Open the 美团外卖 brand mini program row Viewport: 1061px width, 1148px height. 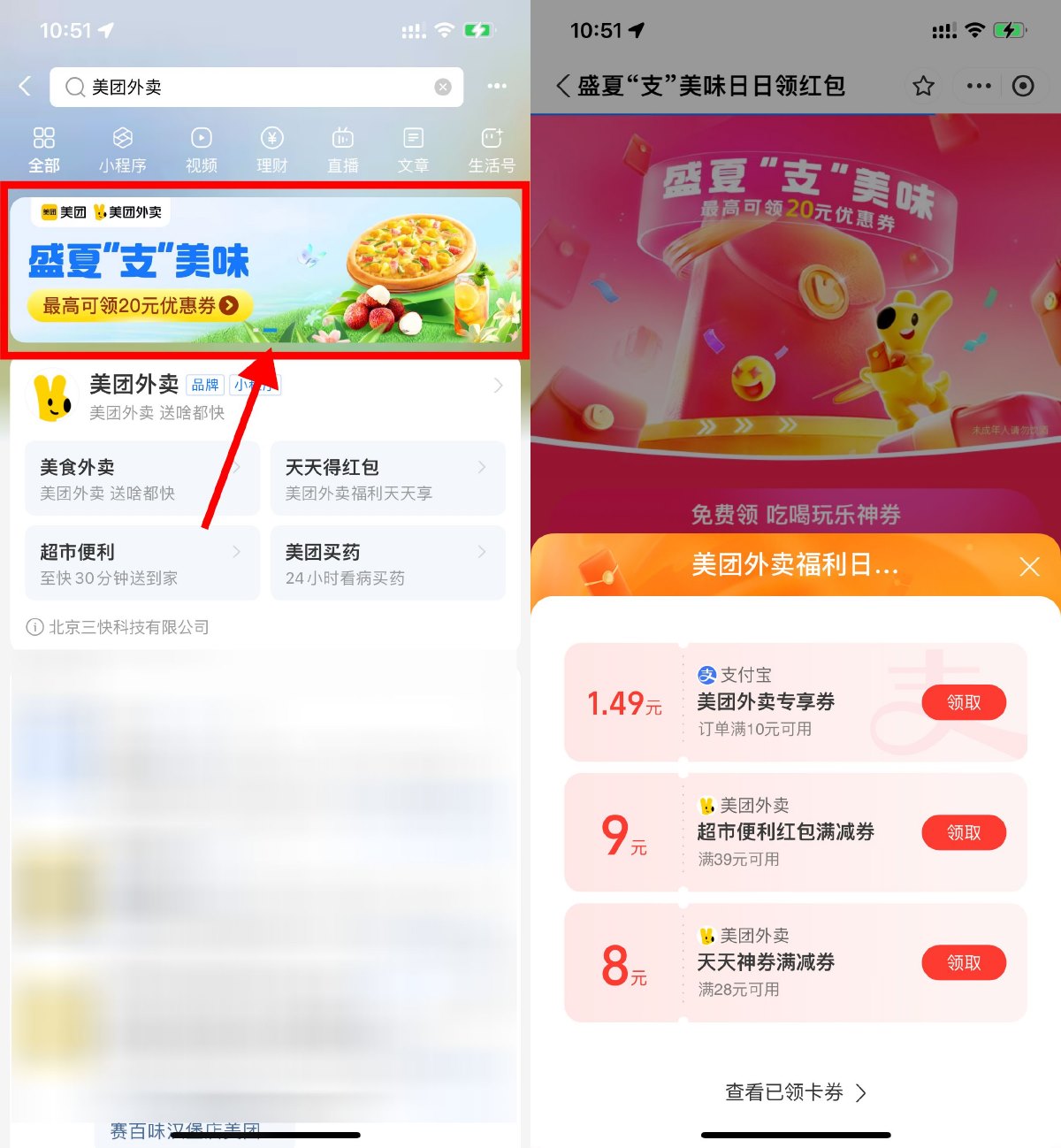click(x=265, y=395)
